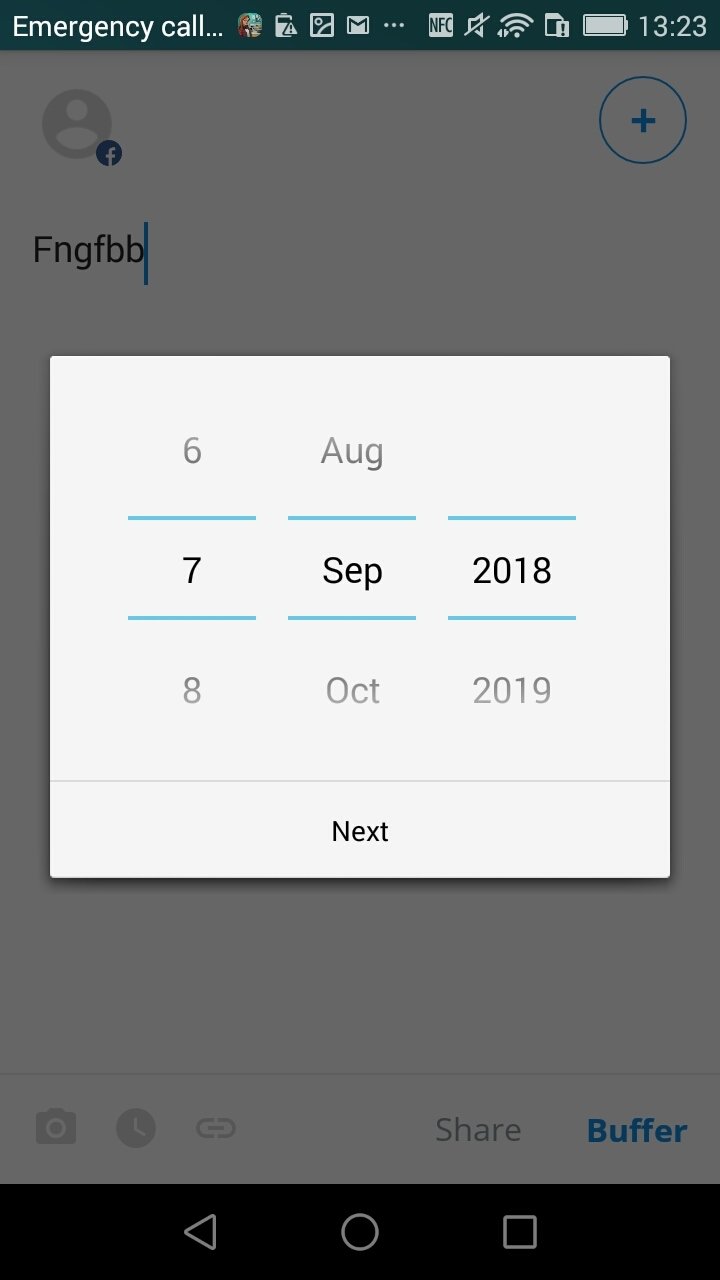Tap the selected month Sep to edit
Viewport: 720px width, 1280px height.
pos(352,570)
